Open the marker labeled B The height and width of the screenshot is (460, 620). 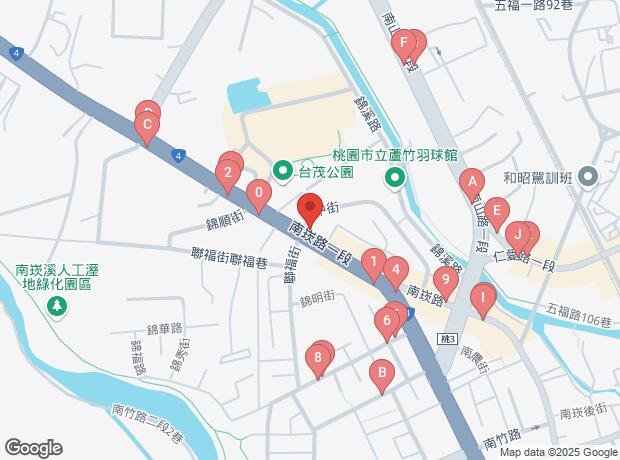pyautogui.click(x=380, y=374)
